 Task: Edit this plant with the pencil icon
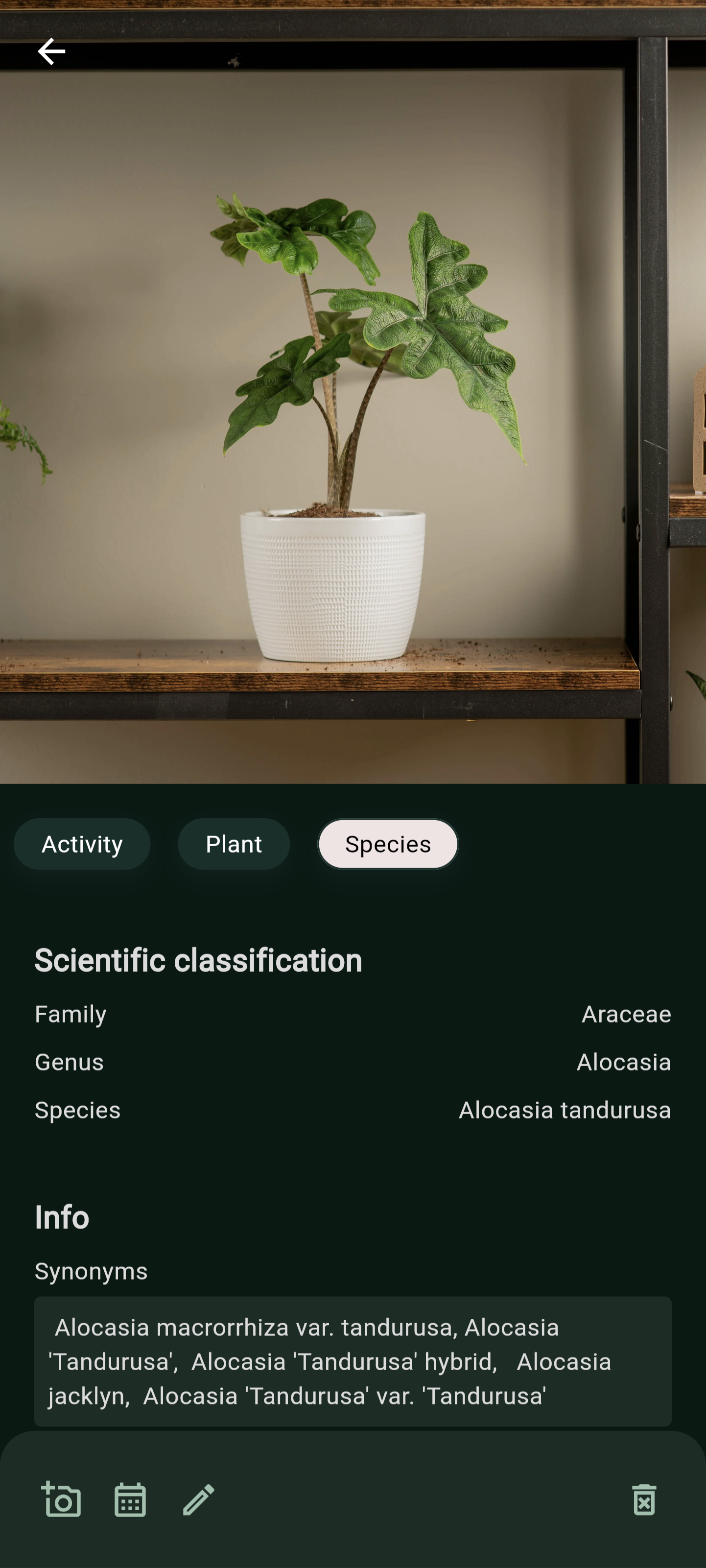[198, 1498]
